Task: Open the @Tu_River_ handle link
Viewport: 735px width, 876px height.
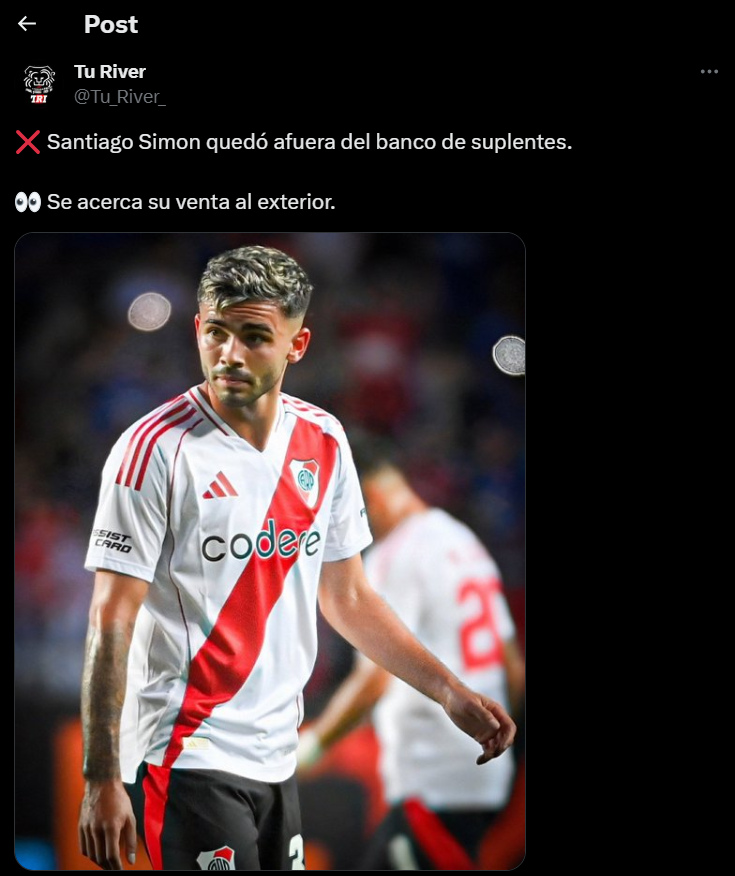Action: 119,96
